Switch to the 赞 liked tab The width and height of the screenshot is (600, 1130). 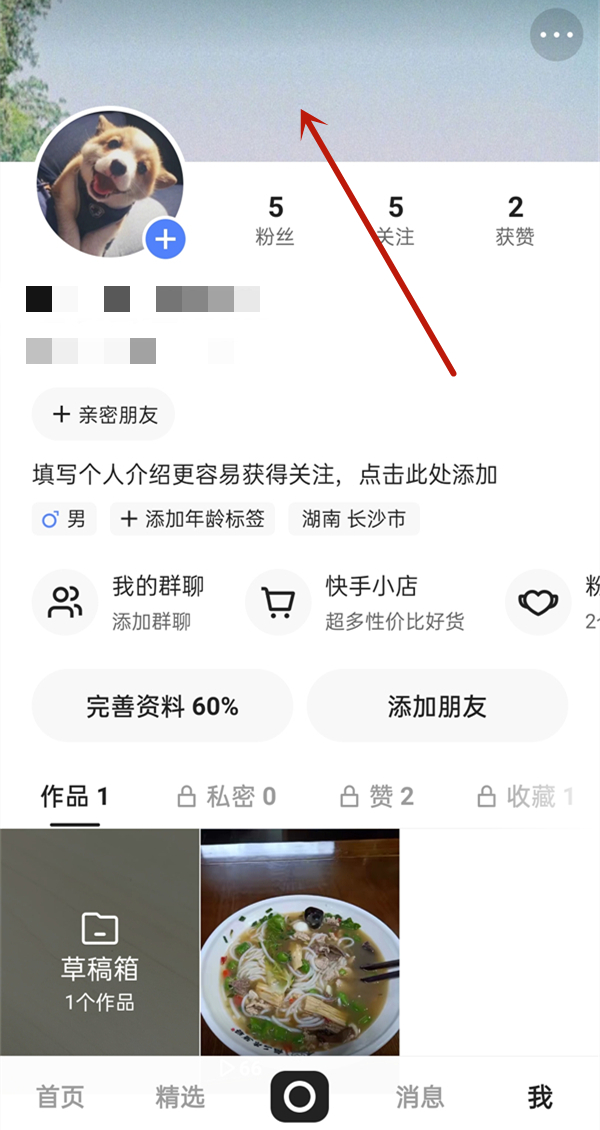click(x=377, y=796)
